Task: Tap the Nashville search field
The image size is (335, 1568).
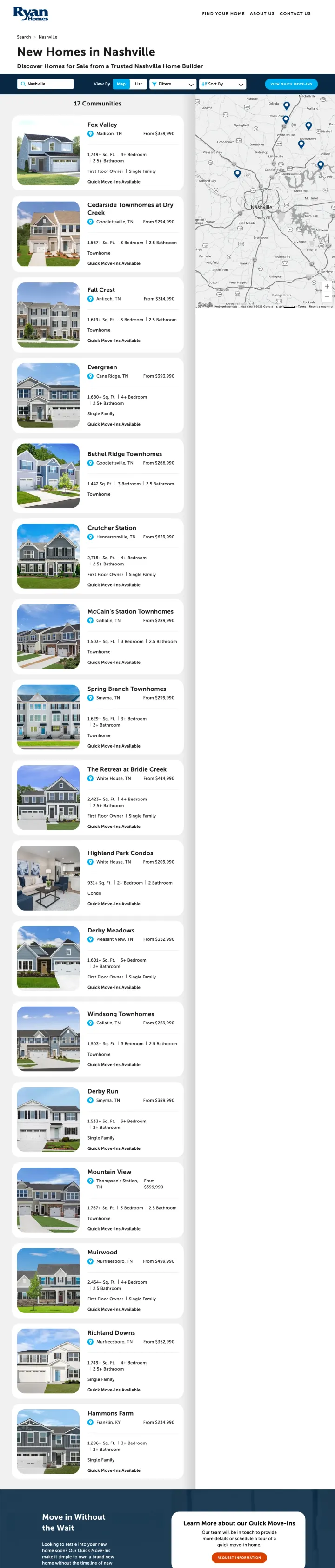Action: (x=46, y=84)
